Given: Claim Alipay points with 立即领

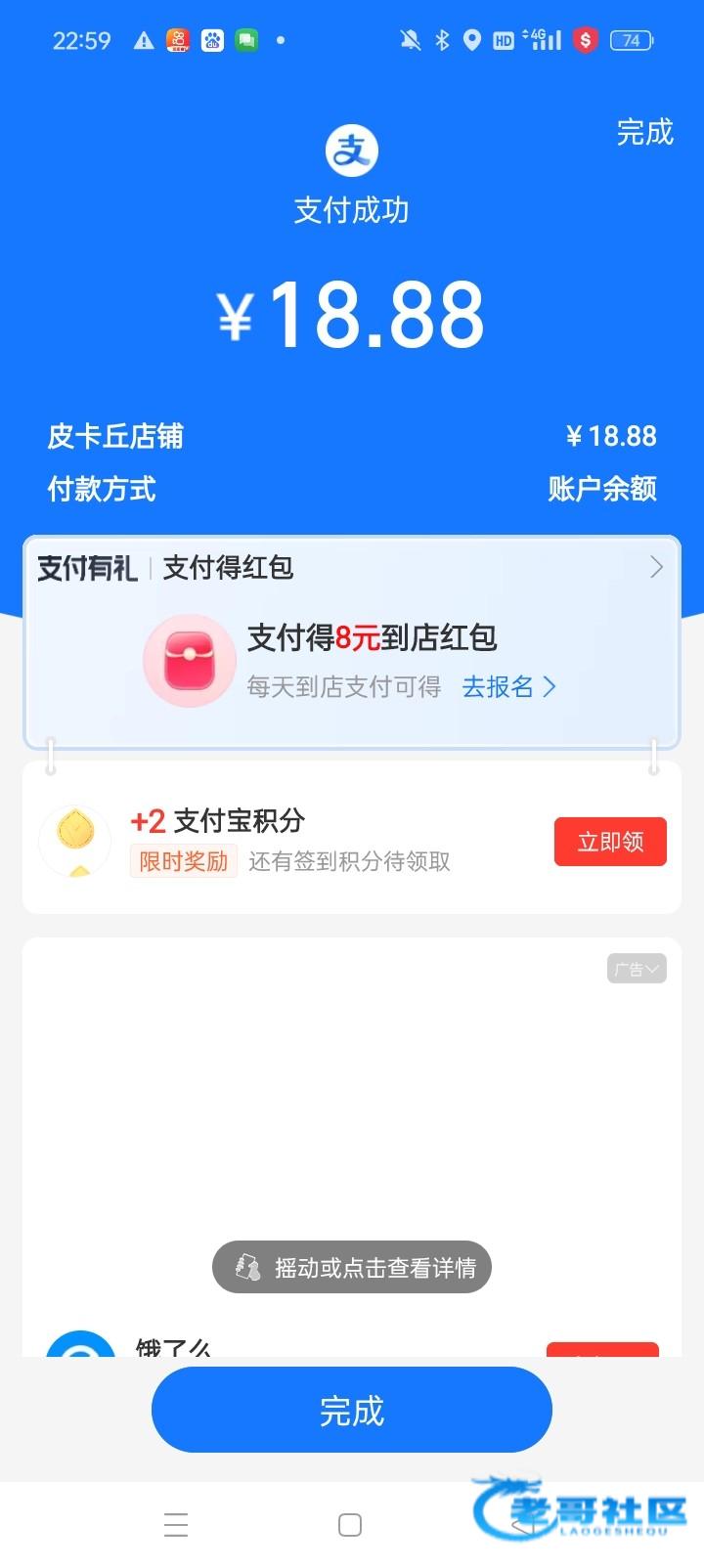Looking at the screenshot, I should coord(610,842).
